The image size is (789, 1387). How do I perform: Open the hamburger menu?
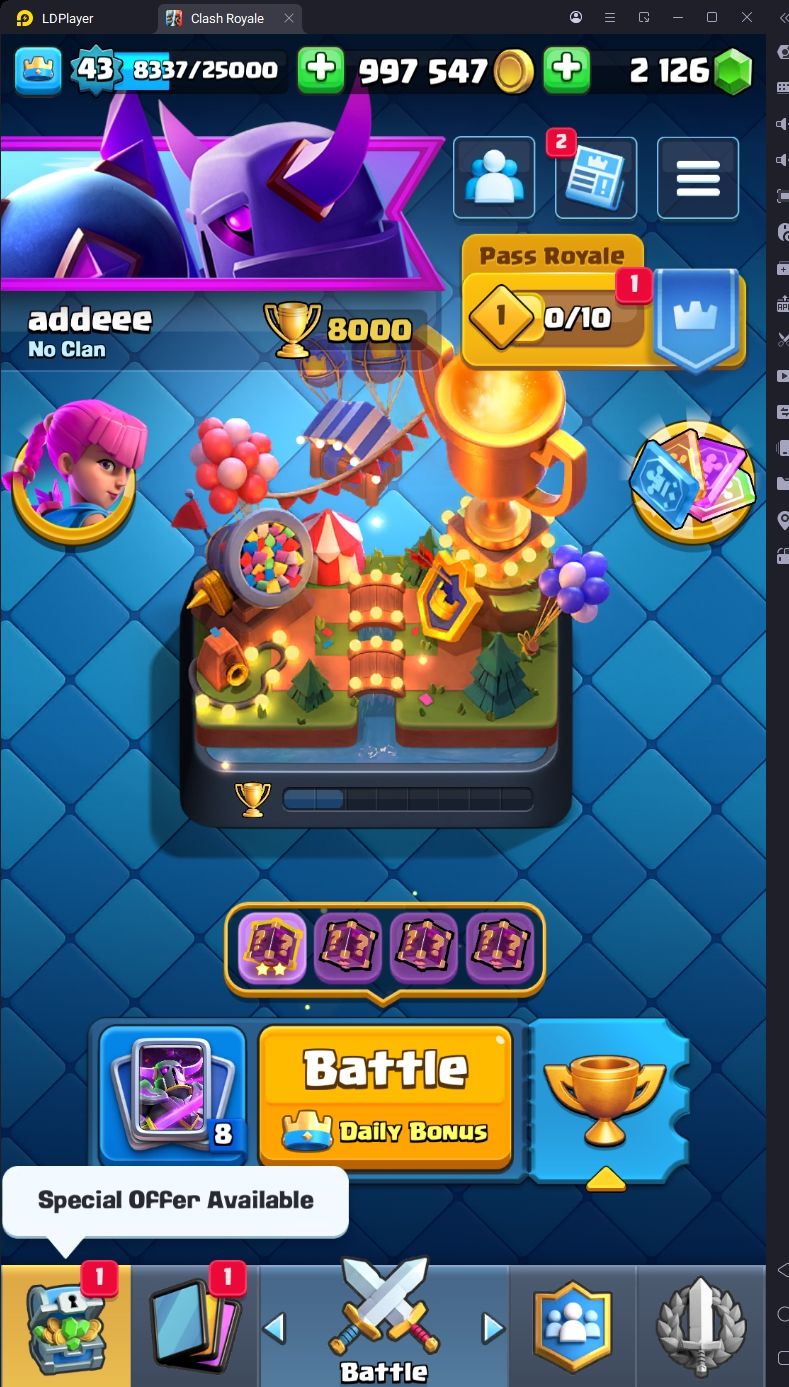point(698,178)
